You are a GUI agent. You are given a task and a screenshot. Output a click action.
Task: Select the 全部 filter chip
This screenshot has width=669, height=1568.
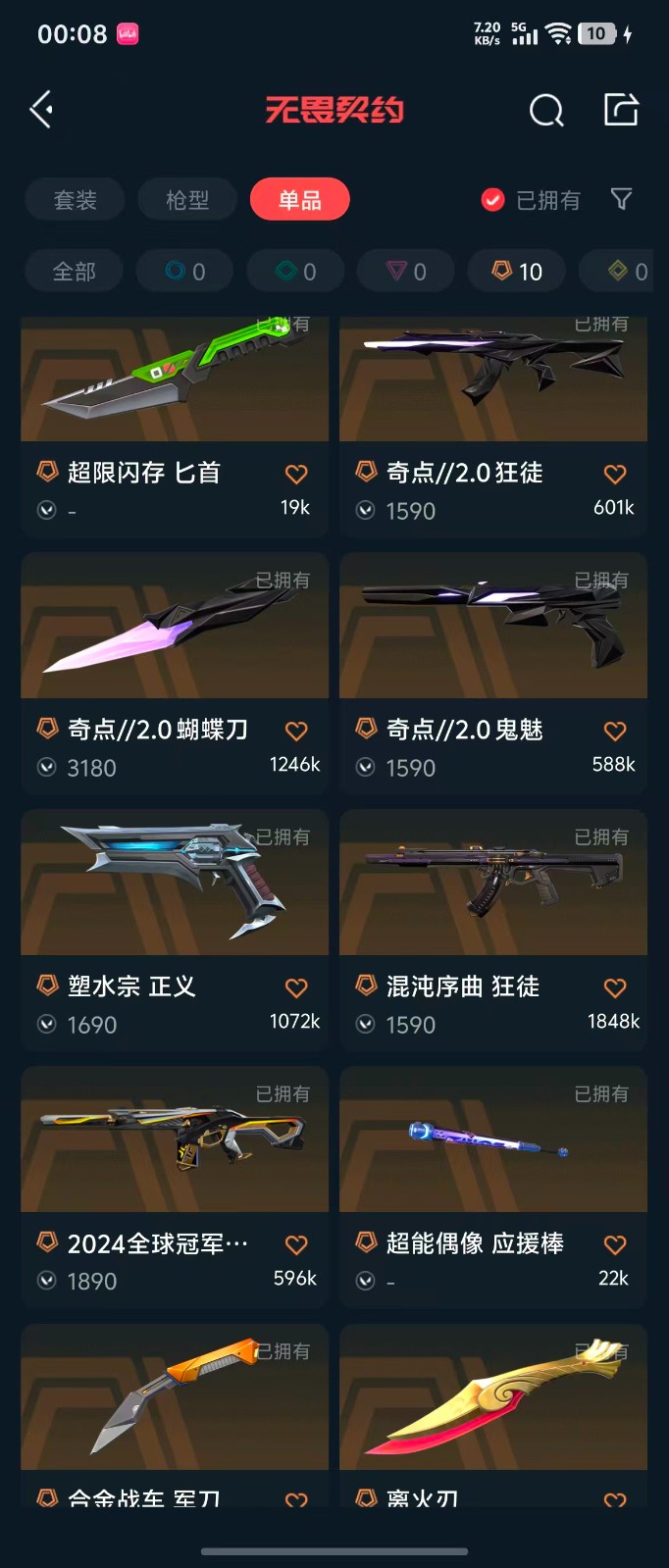(74, 272)
